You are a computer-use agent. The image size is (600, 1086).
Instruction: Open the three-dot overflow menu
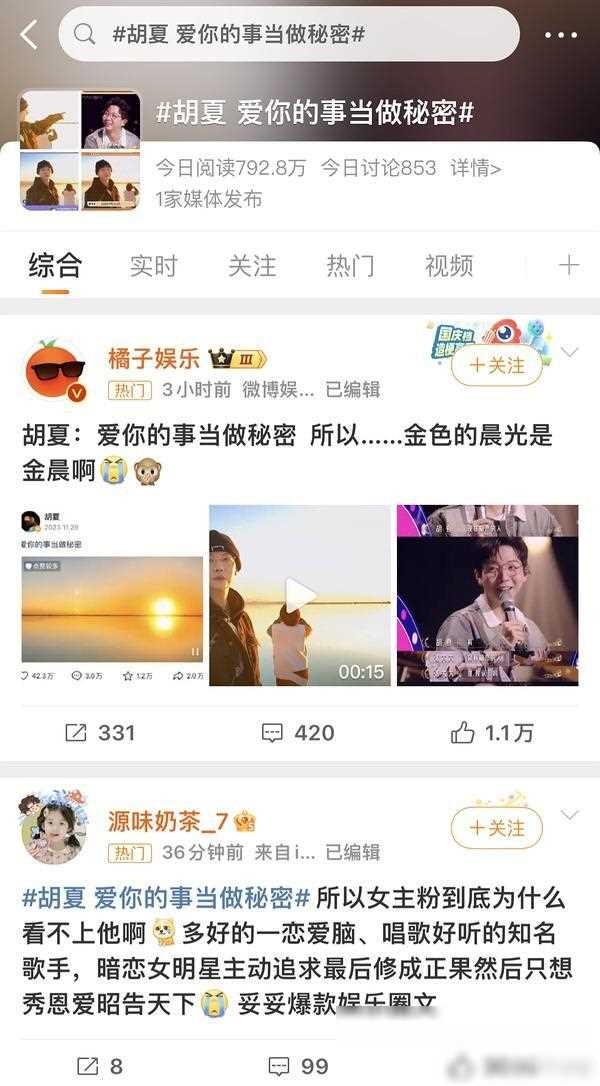(x=561, y=35)
